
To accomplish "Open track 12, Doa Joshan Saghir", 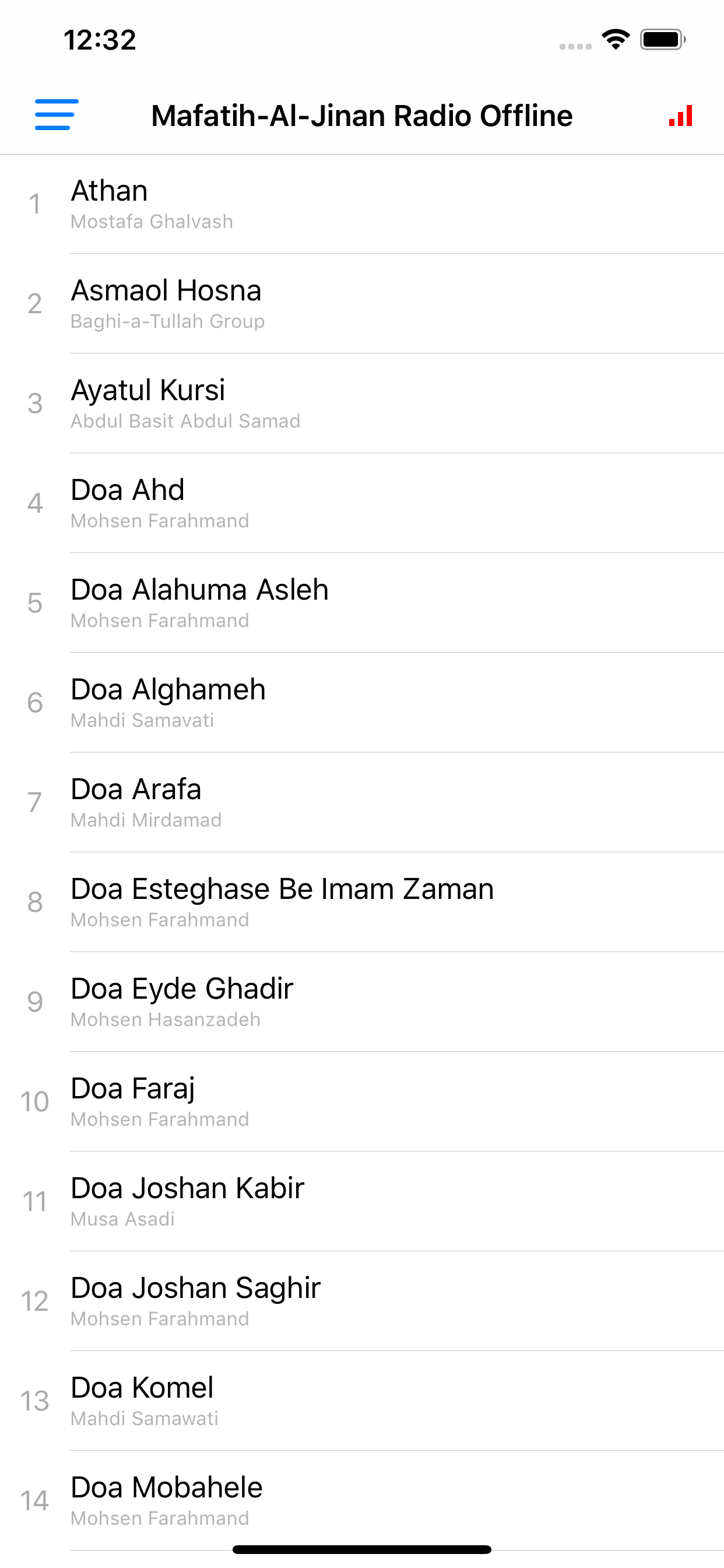I will coord(362,1301).
